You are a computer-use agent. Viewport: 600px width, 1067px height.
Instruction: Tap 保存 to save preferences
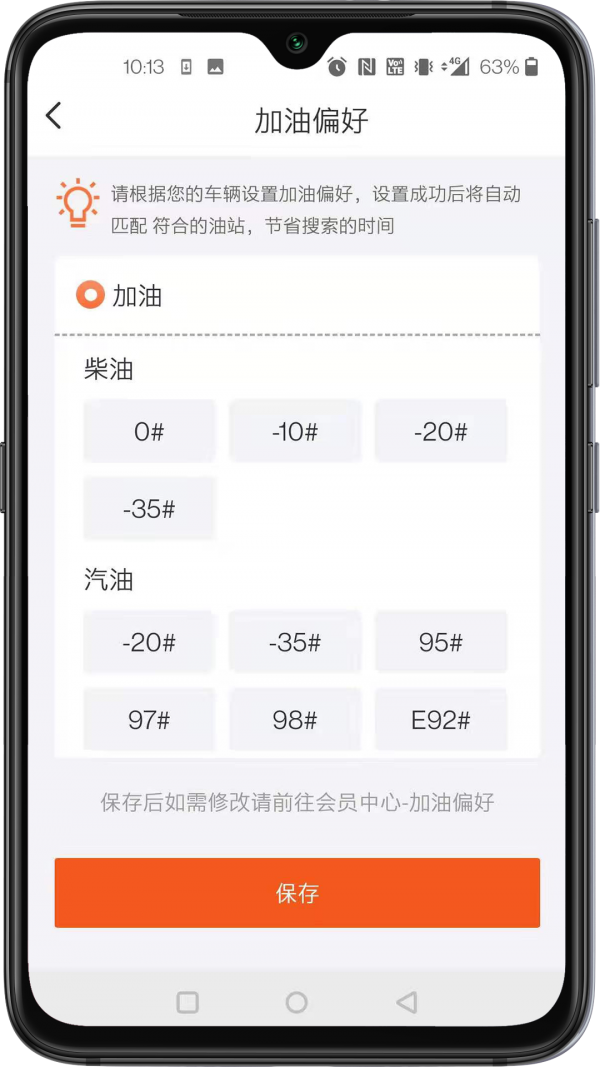(297, 892)
